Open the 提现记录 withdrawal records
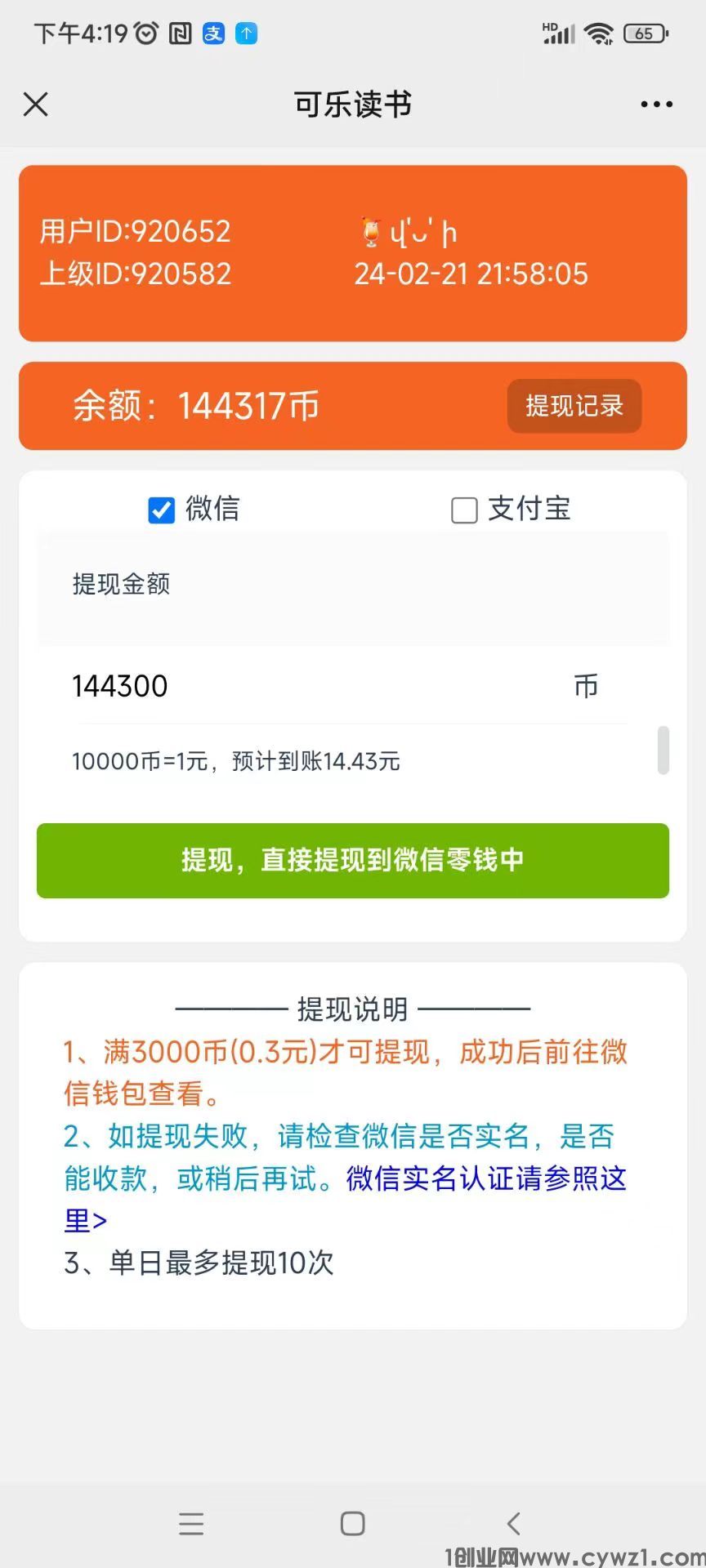The width and height of the screenshot is (706, 1568). (574, 406)
